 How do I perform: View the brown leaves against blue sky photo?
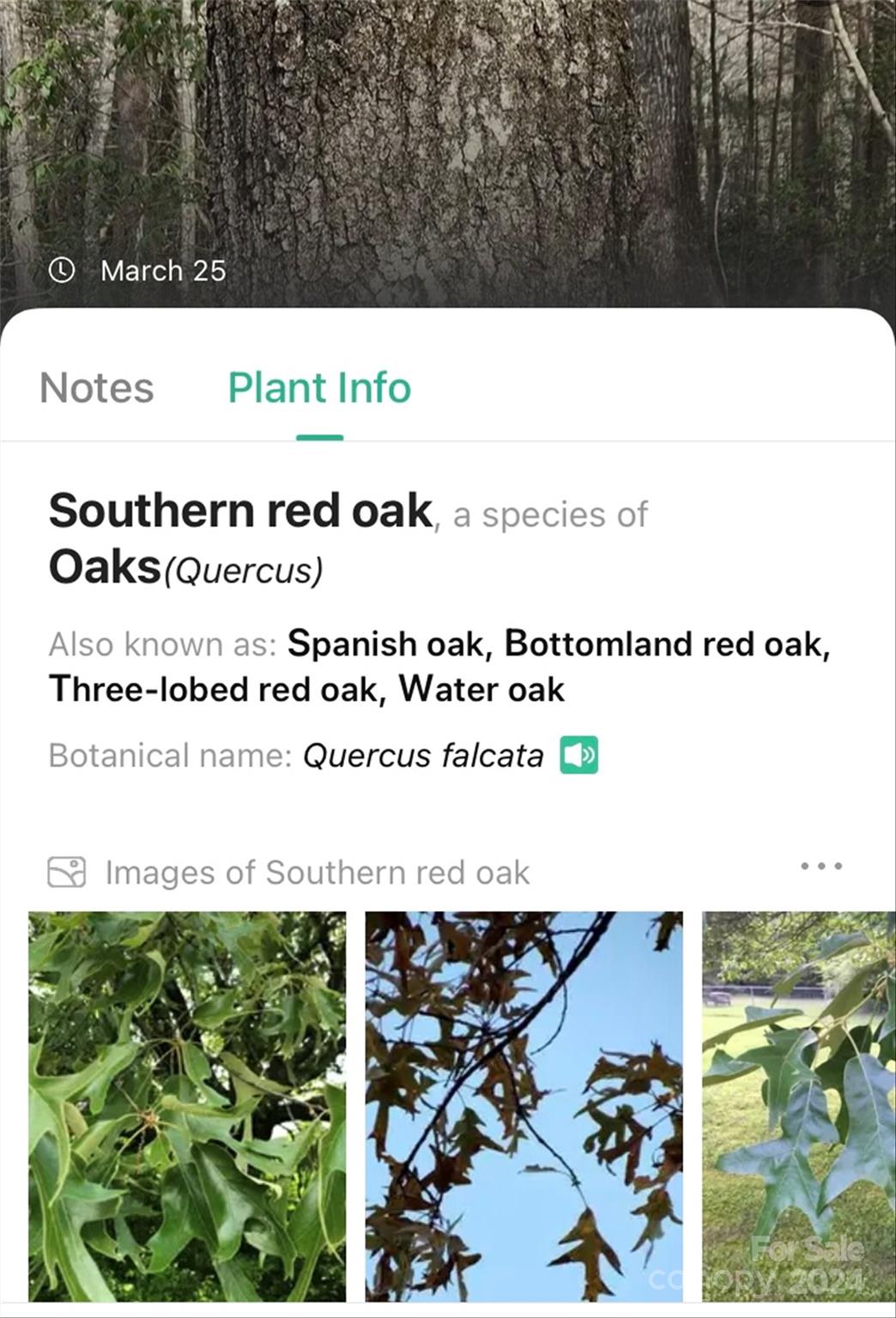(x=524, y=1105)
